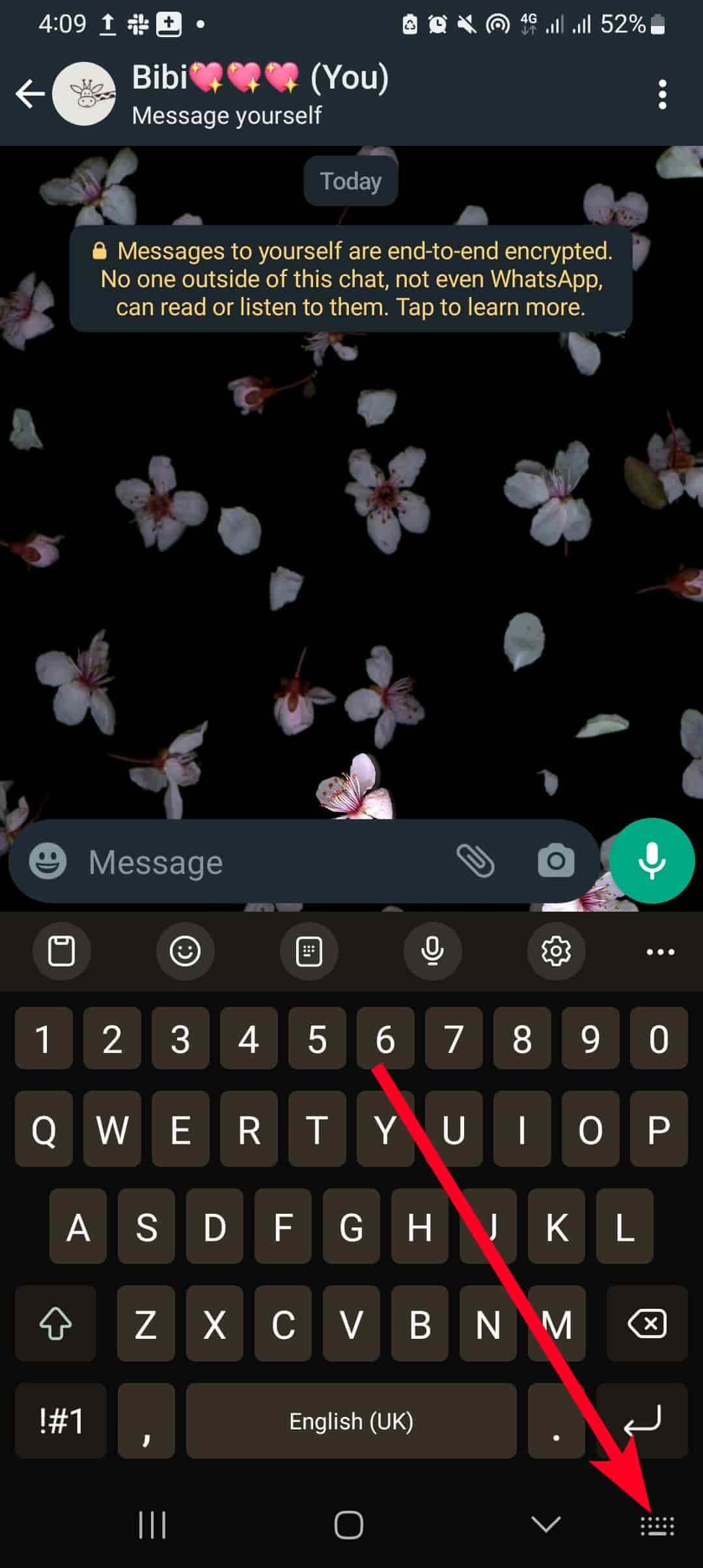Go back from the chat

[30, 94]
